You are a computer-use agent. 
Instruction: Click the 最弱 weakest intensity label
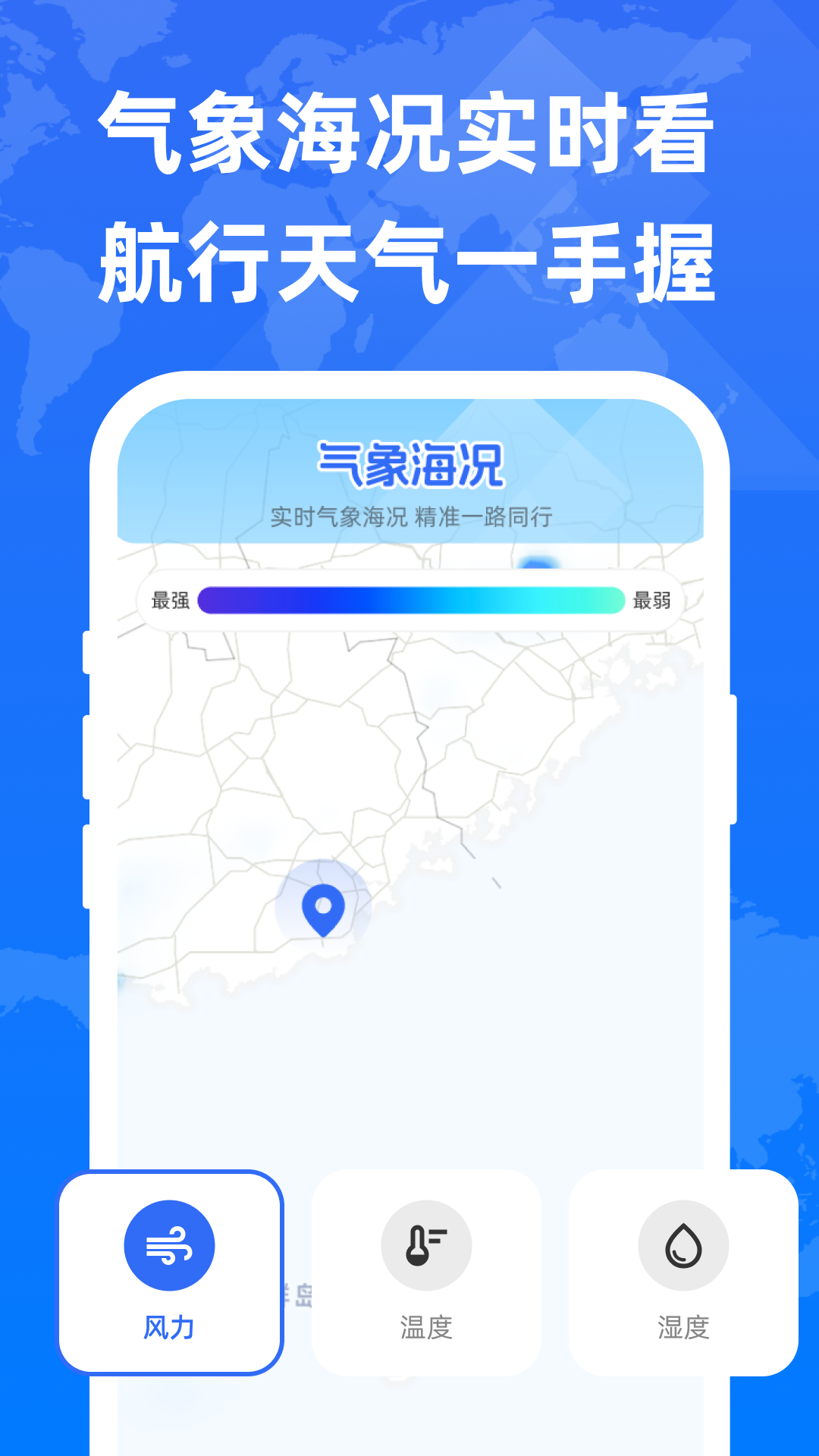[652, 599]
